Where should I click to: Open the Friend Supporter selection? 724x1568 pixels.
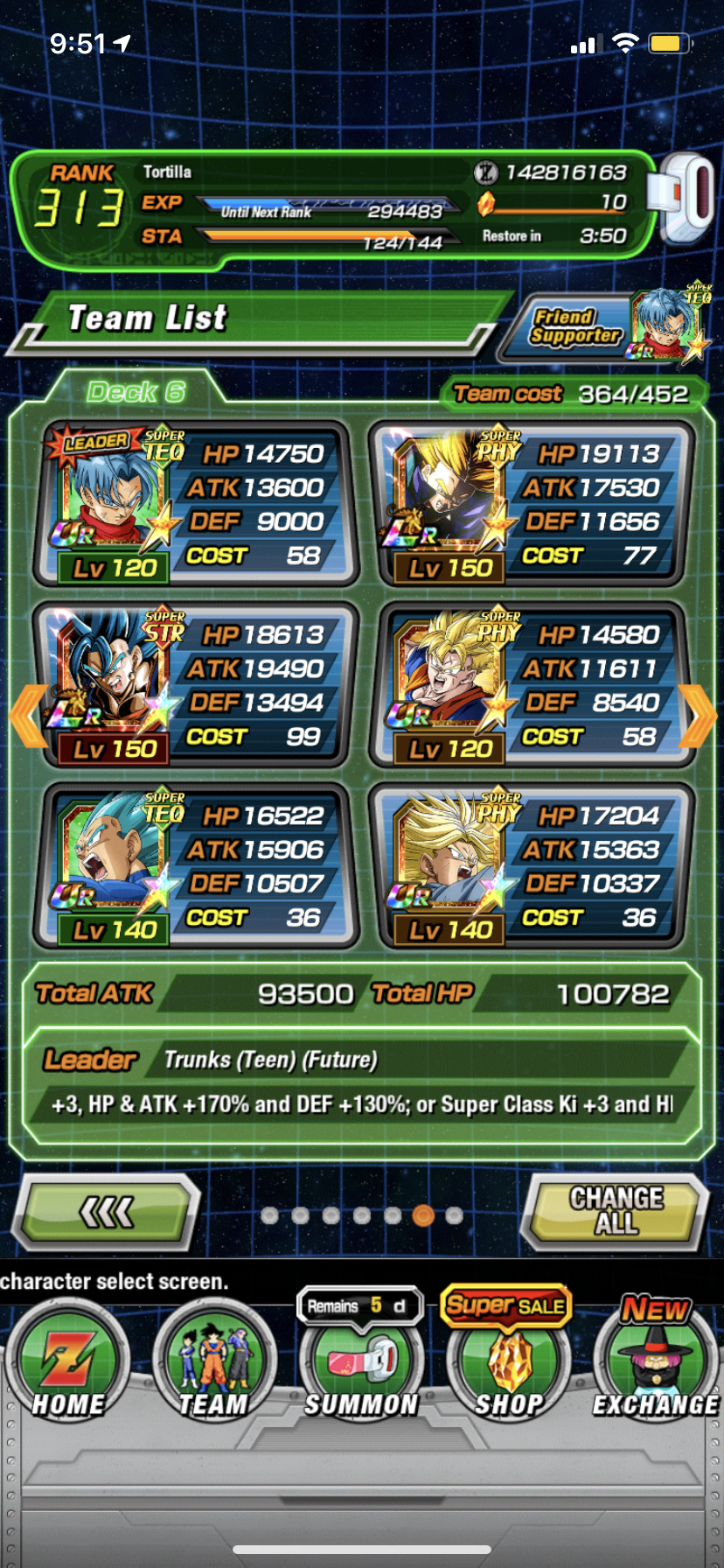click(603, 327)
